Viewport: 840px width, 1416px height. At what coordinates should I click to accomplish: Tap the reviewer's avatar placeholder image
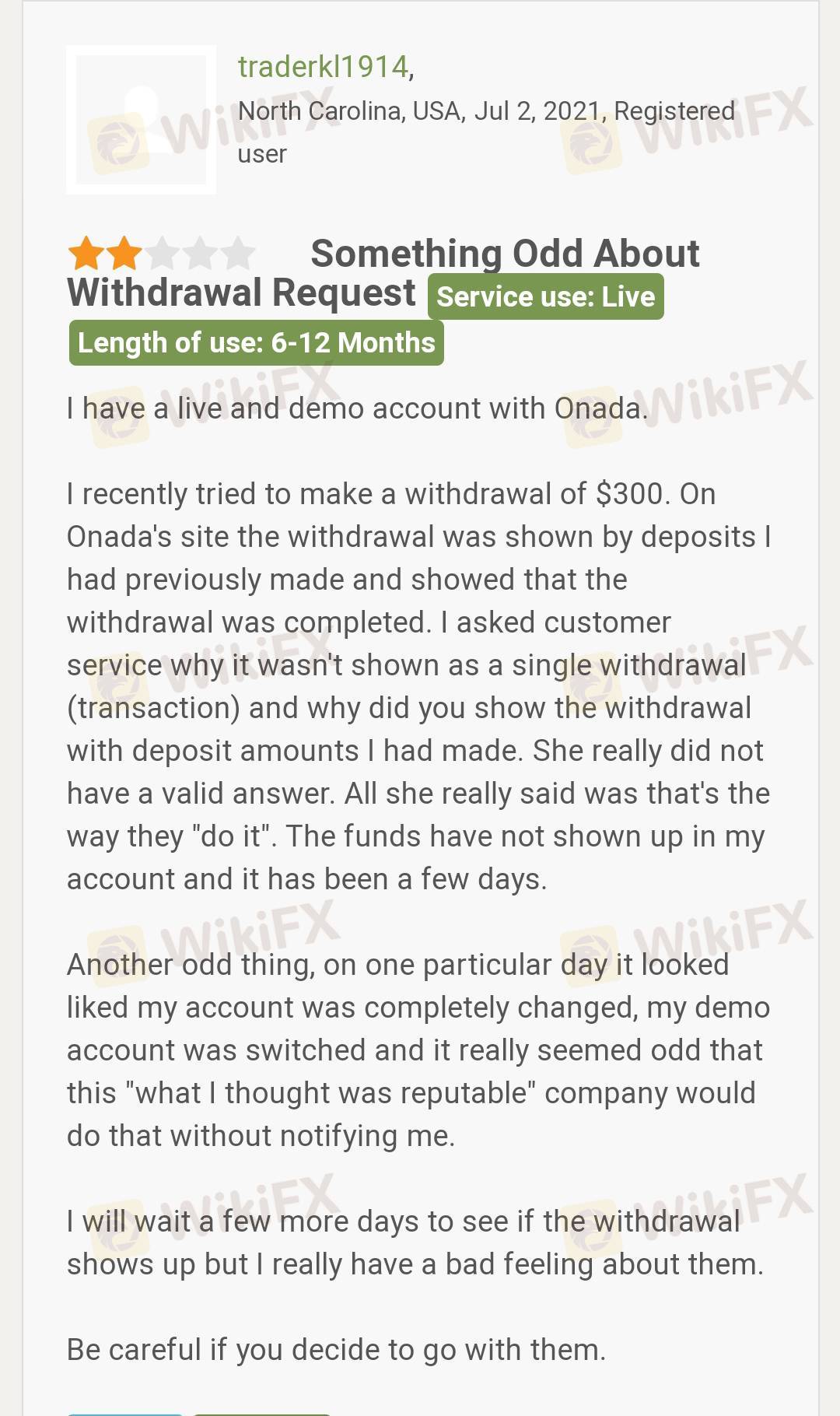142,119
